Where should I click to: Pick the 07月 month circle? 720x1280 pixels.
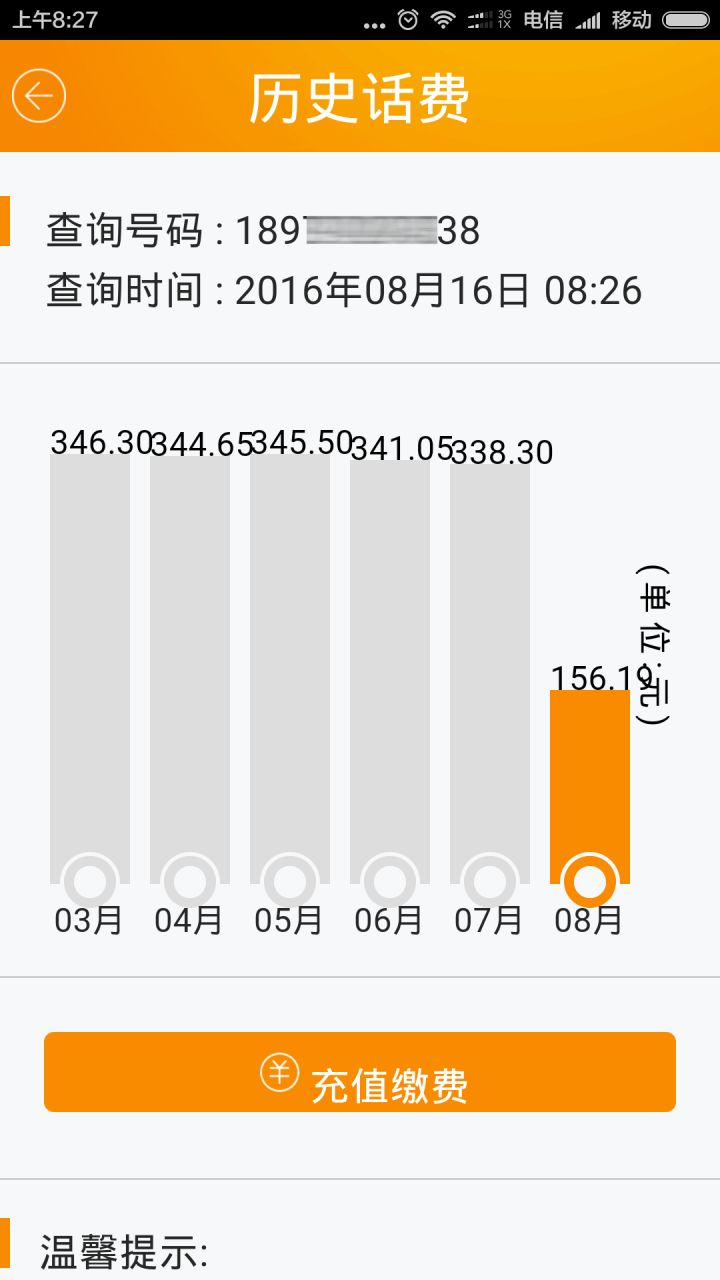(x=490, y=882)
